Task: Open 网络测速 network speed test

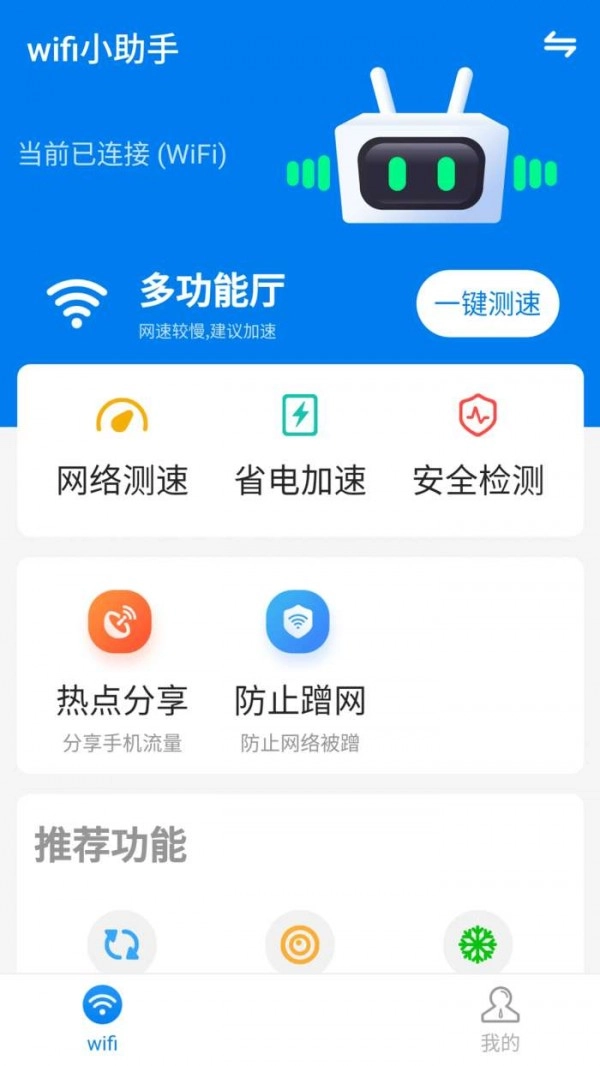Action: pos(122,447)
